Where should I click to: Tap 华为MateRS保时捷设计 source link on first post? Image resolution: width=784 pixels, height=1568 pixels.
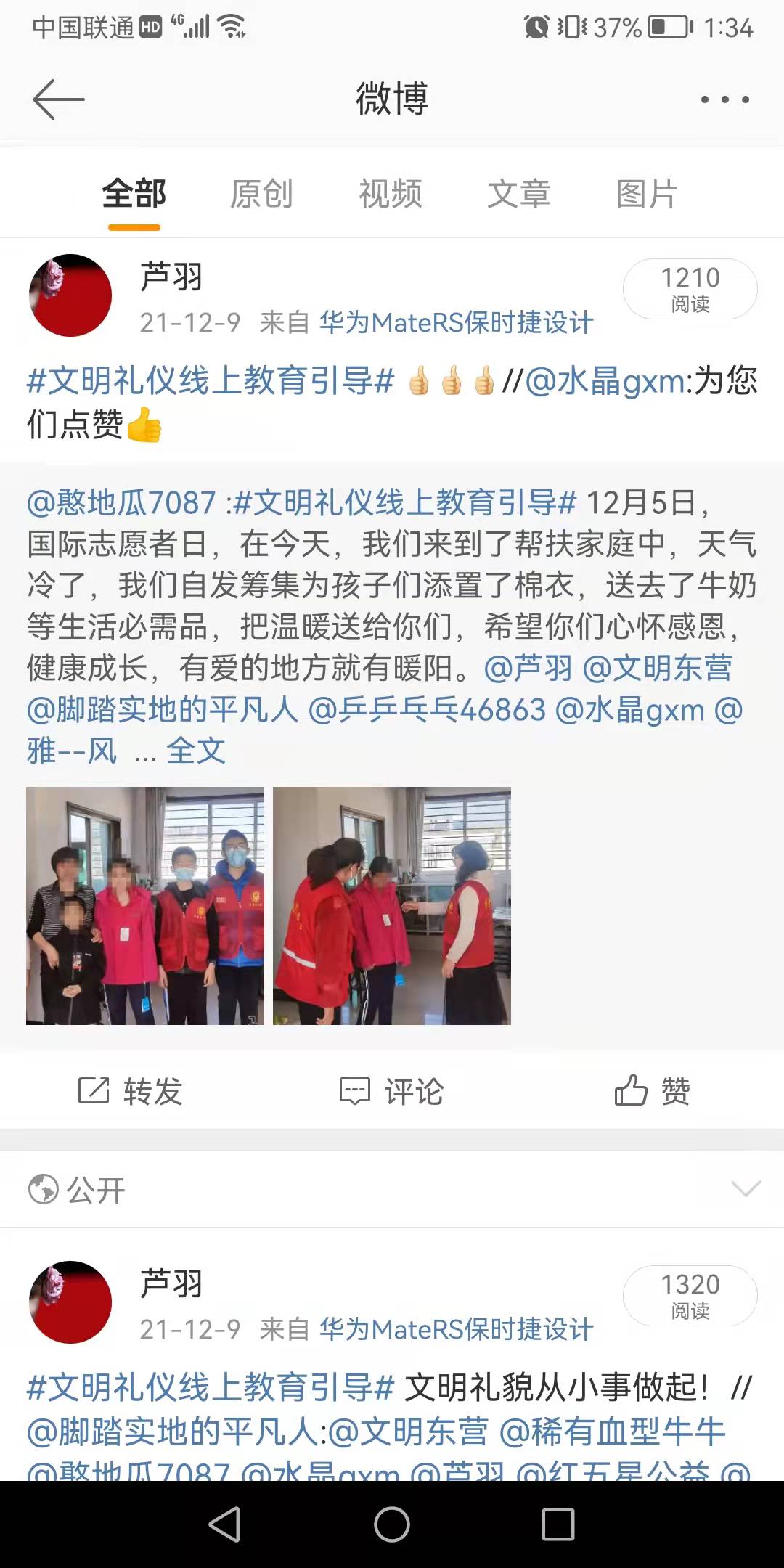(457, 322)
